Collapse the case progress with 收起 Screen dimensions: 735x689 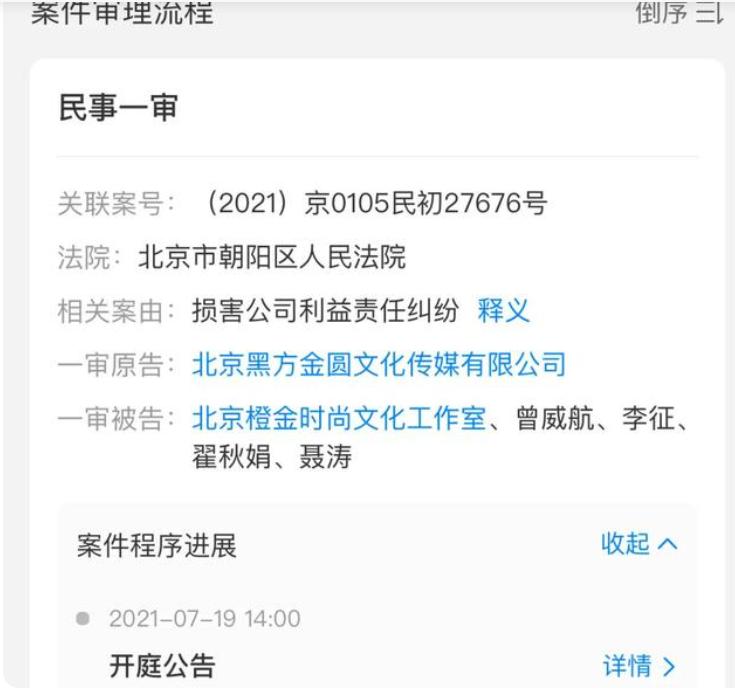[x=639, y=544]
